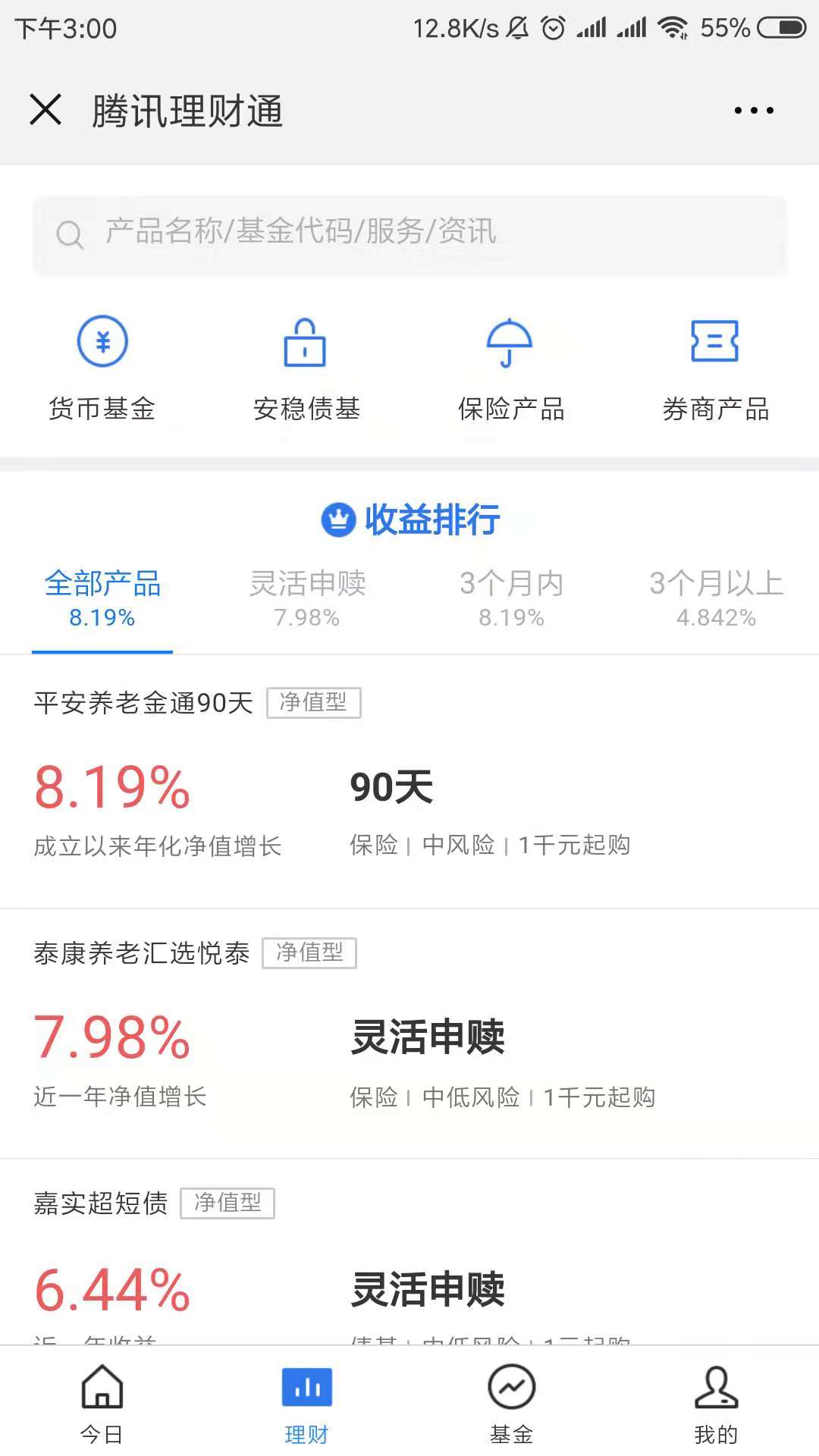Open the 3个月内 tab
This screenshot has height=1456, width=819.
(510, 599)
